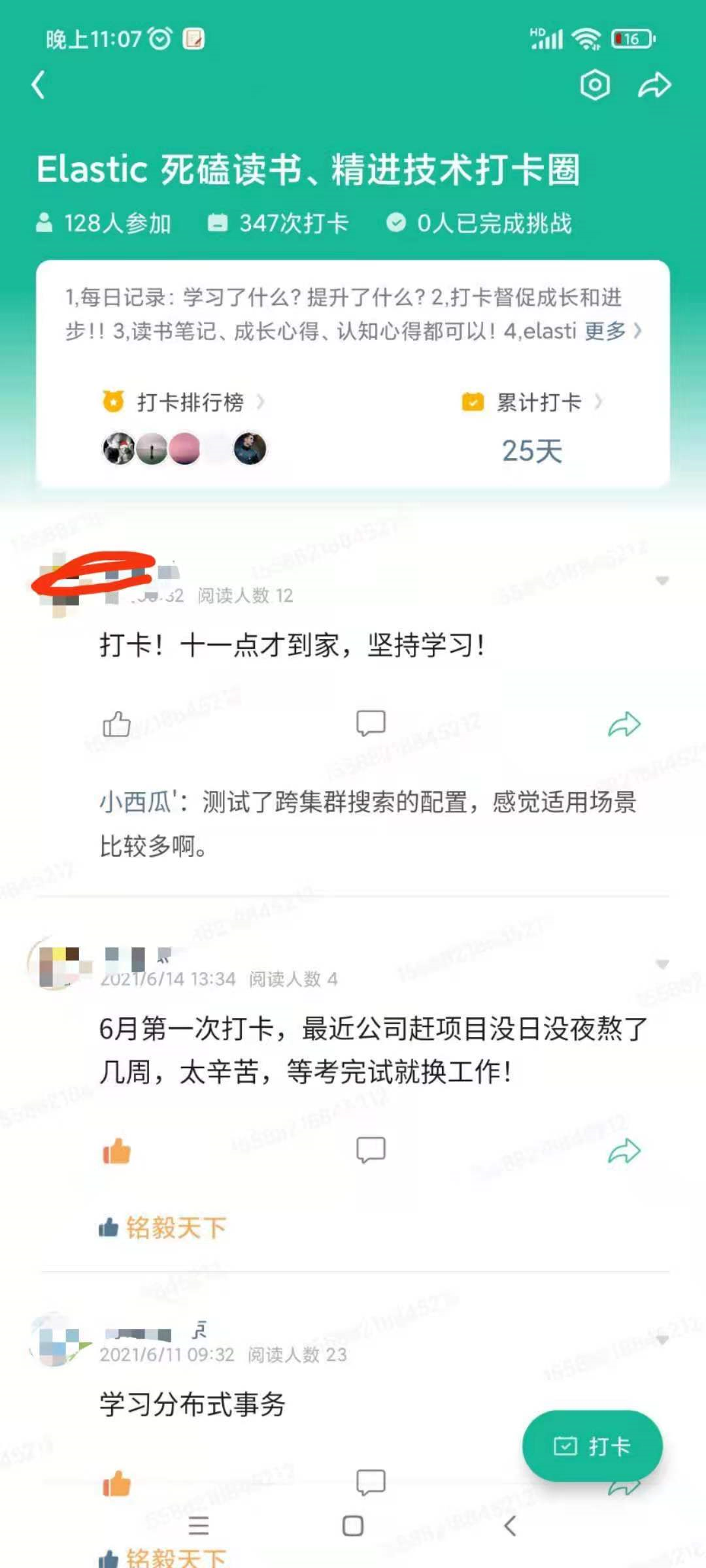Viewport: 706px width, 1568px height.
Task: Like the post 打卡！十一点才到家
Action: [117, 724]
